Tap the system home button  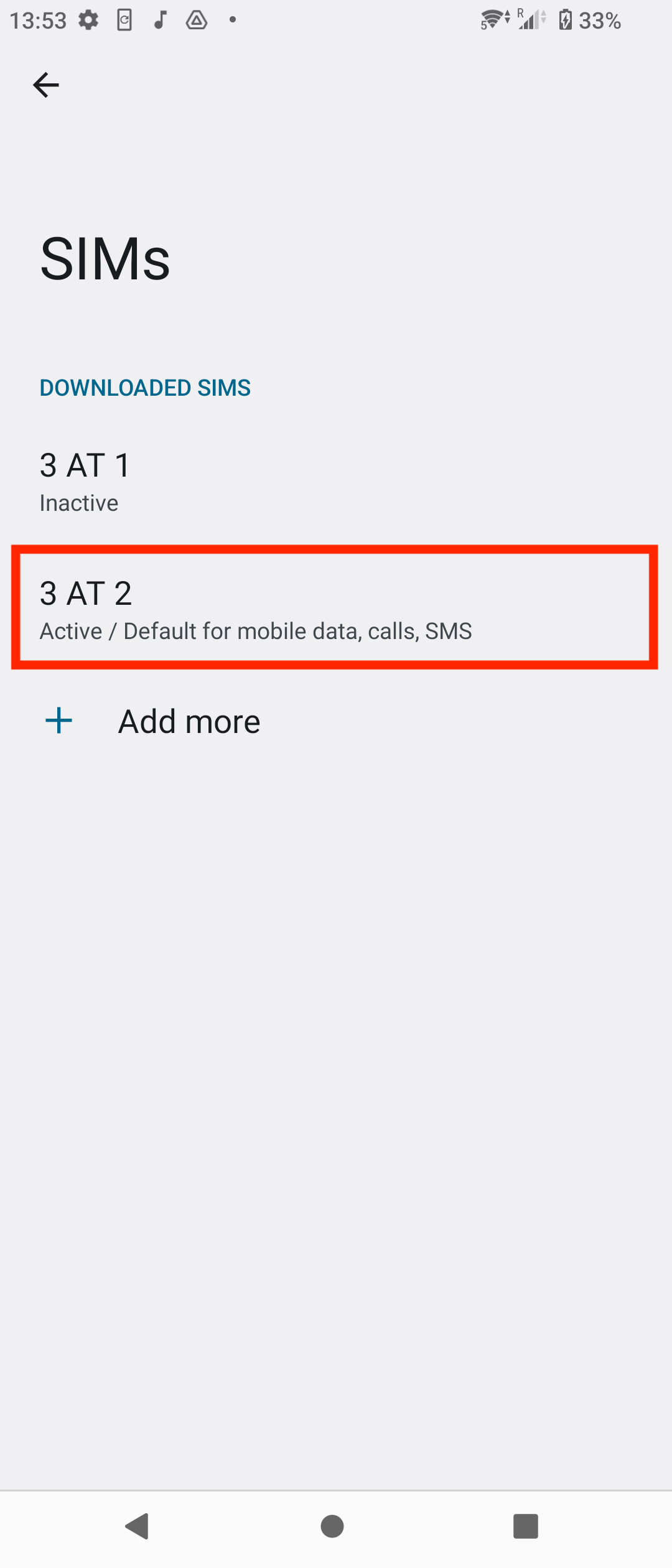point(332,1526)
